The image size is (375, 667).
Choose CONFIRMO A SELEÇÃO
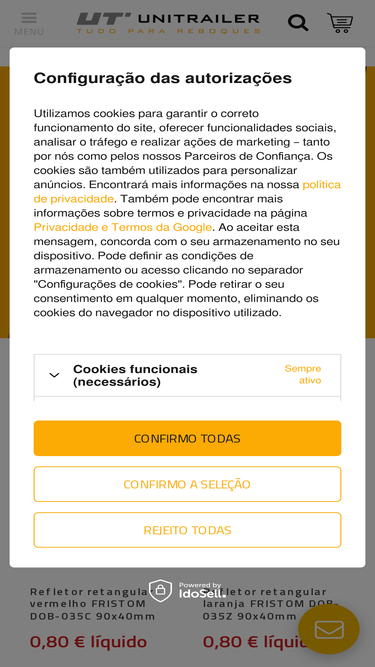pos(187,484)
